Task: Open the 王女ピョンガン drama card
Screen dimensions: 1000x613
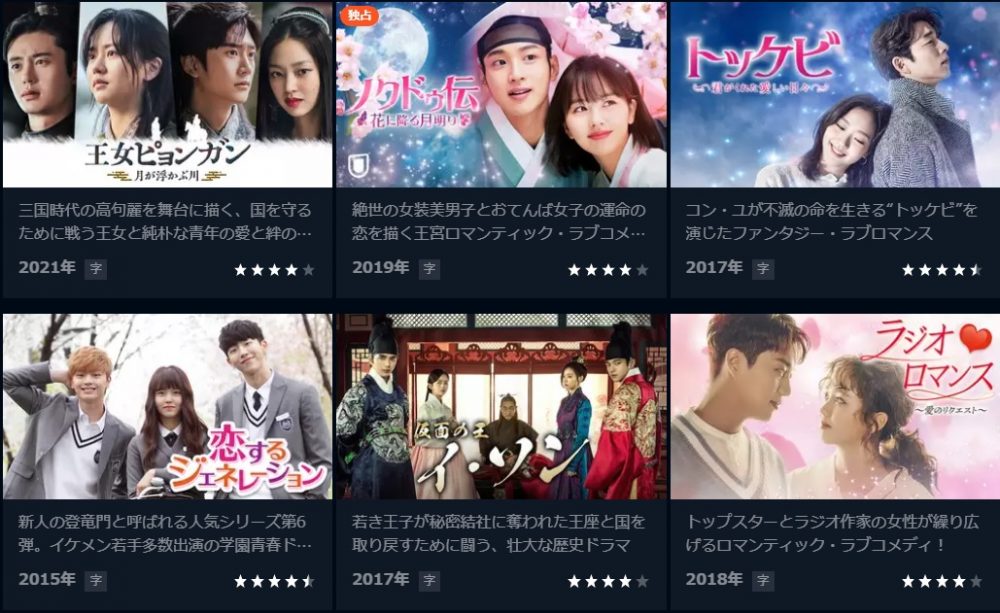Action: coord(167,95)
